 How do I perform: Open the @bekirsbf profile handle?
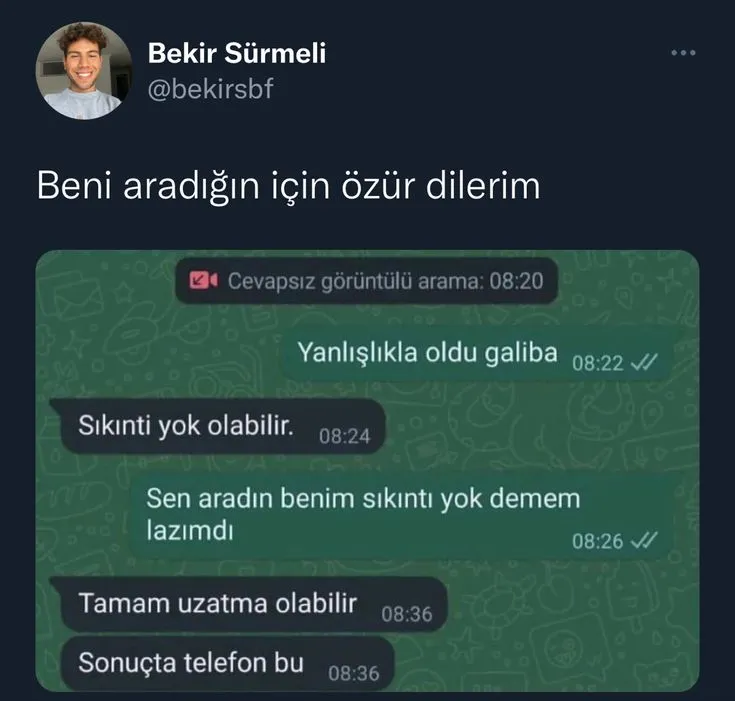tap(210, 89)
